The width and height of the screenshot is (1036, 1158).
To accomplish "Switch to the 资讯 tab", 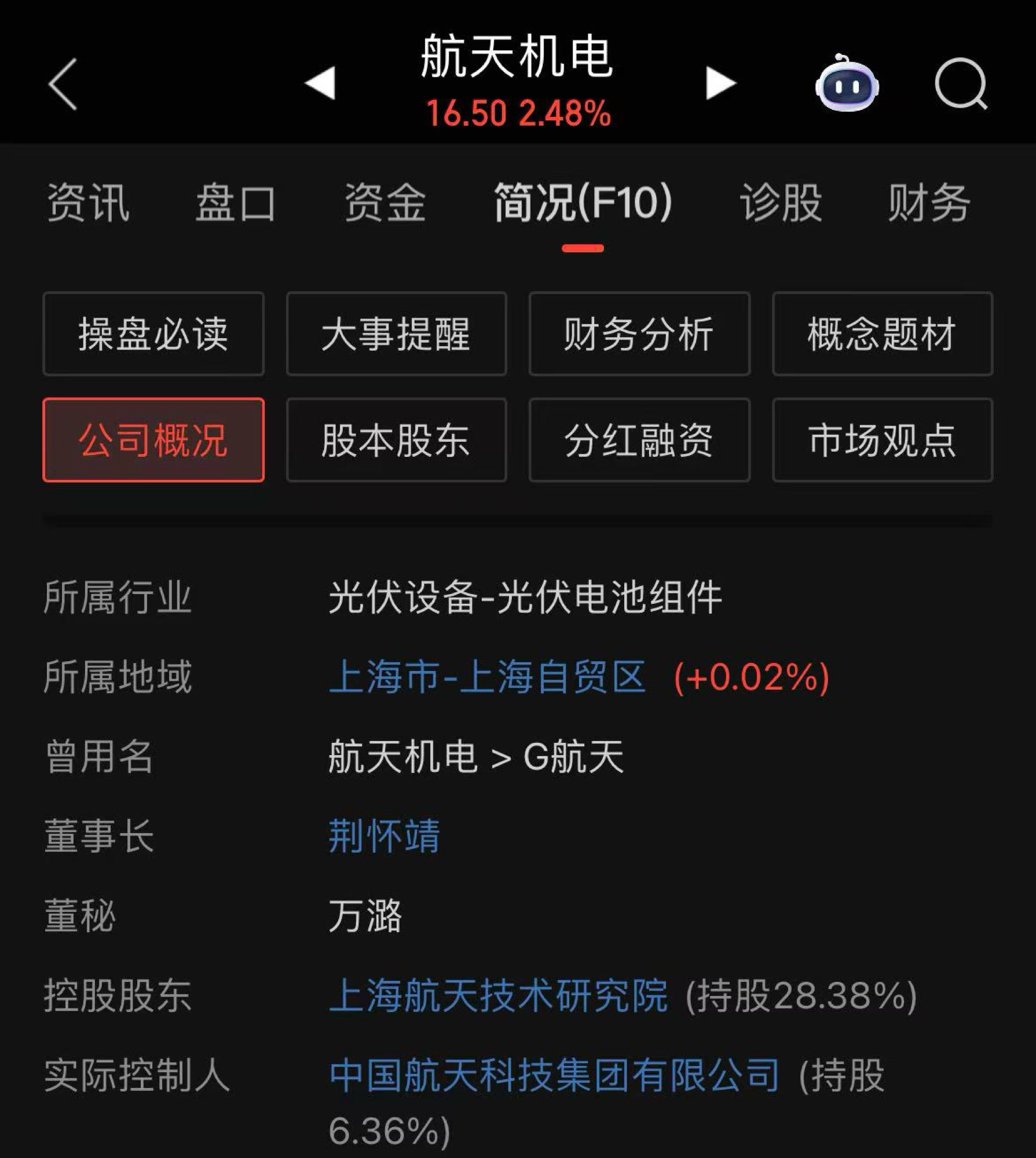I will coord(88,203).
